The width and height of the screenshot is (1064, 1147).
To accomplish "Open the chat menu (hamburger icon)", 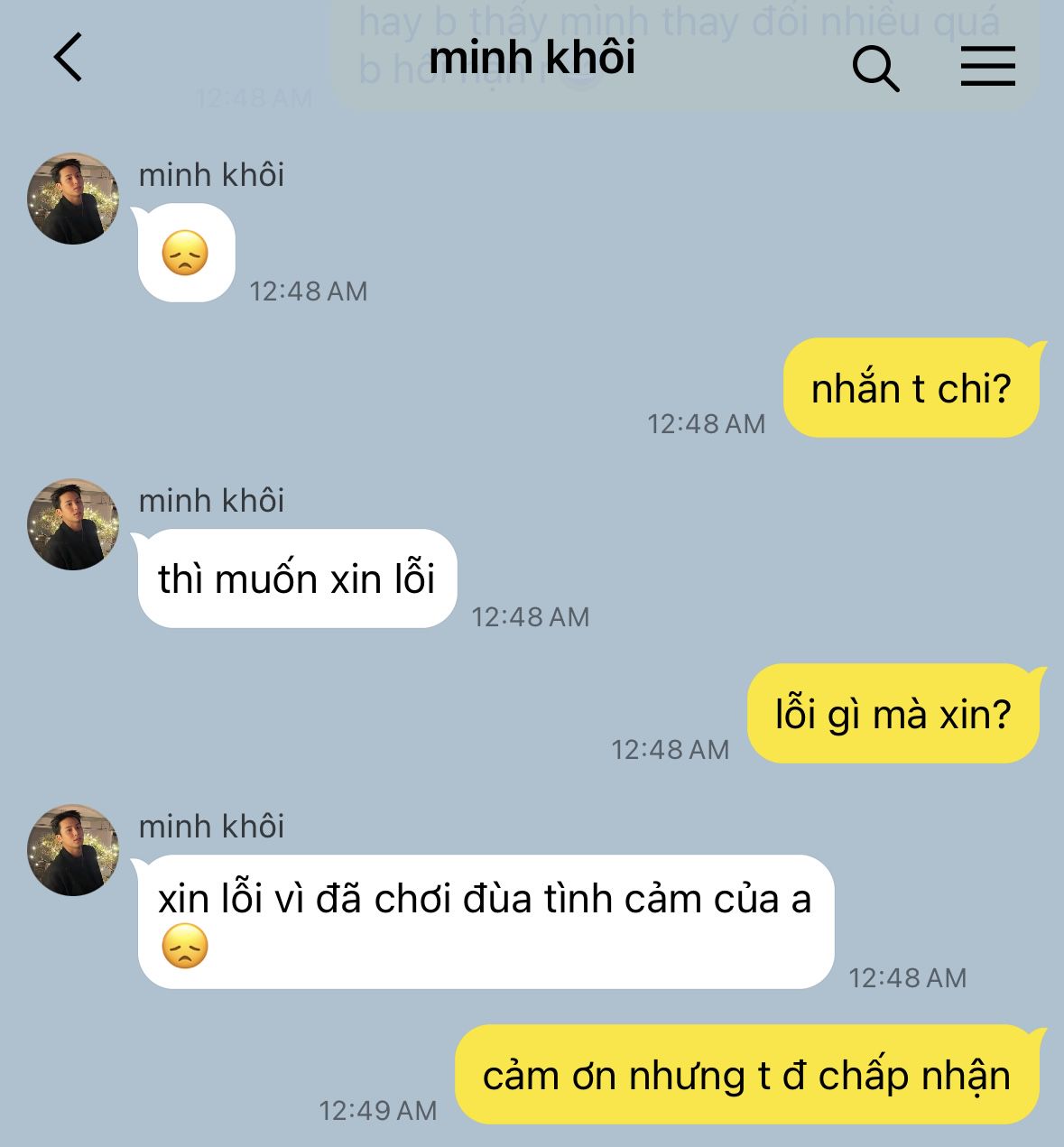I will click(987, 67).
